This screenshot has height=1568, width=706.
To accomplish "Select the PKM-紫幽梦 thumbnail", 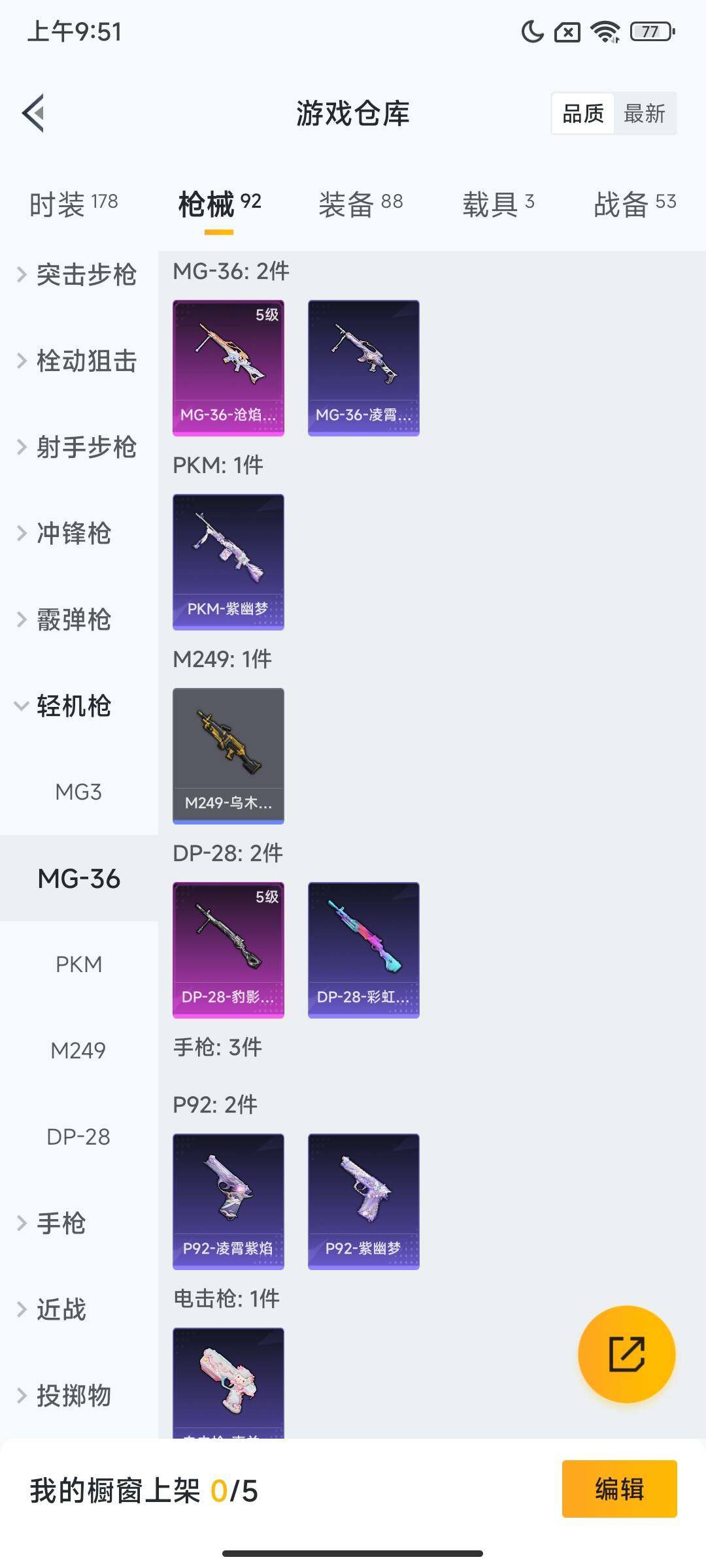I will 227,562.
